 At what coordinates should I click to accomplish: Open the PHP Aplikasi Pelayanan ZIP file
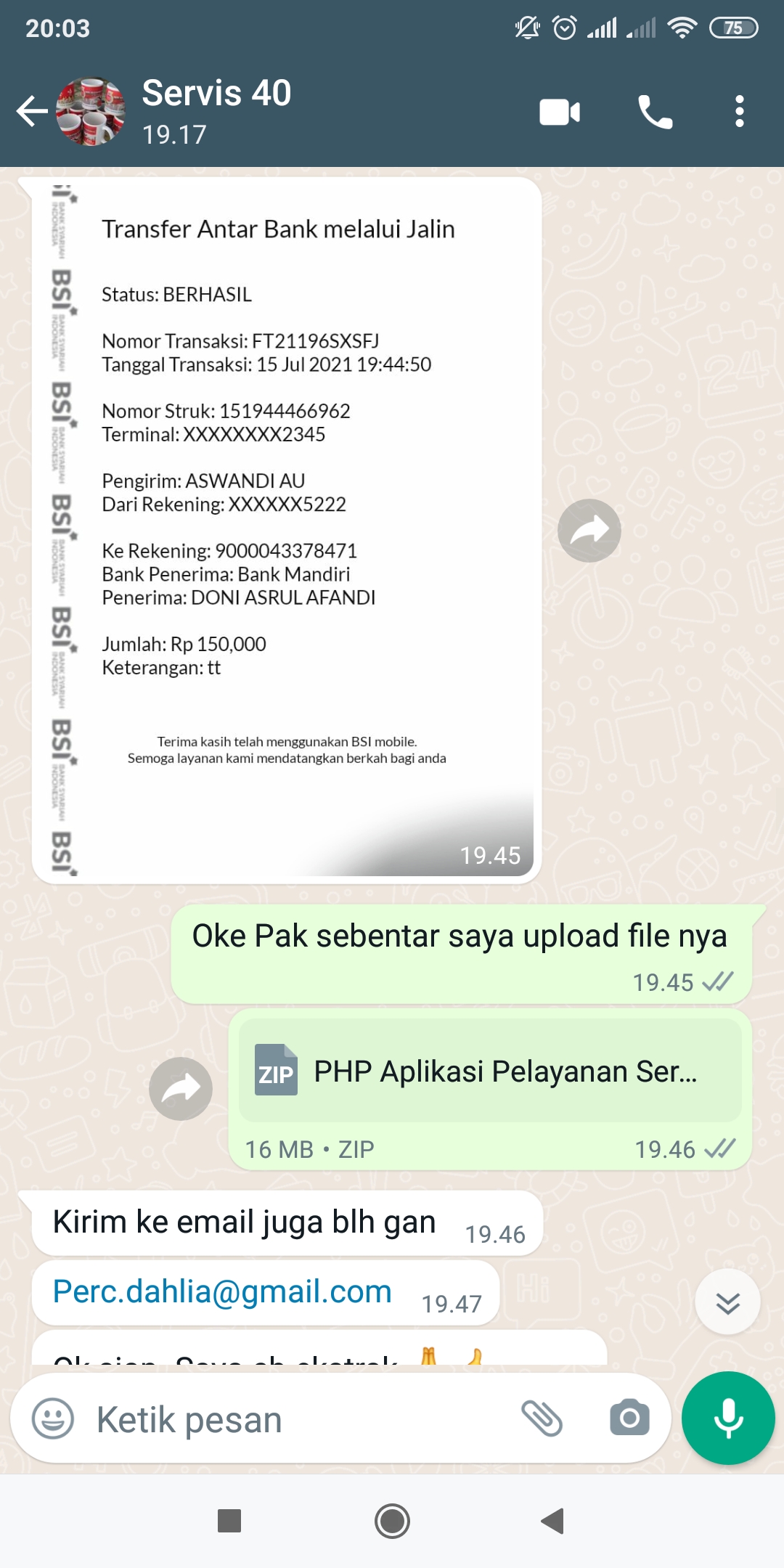pos(490,1071)
